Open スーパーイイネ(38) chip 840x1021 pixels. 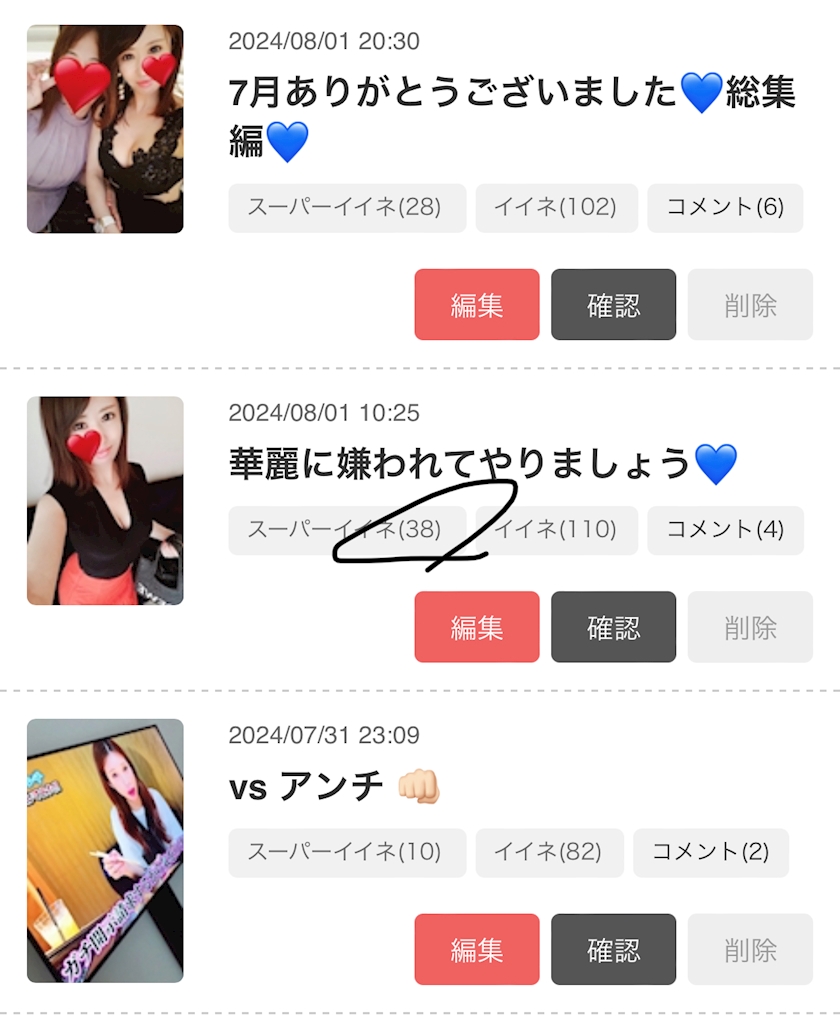pyautogui.click(x=346, y=530)
